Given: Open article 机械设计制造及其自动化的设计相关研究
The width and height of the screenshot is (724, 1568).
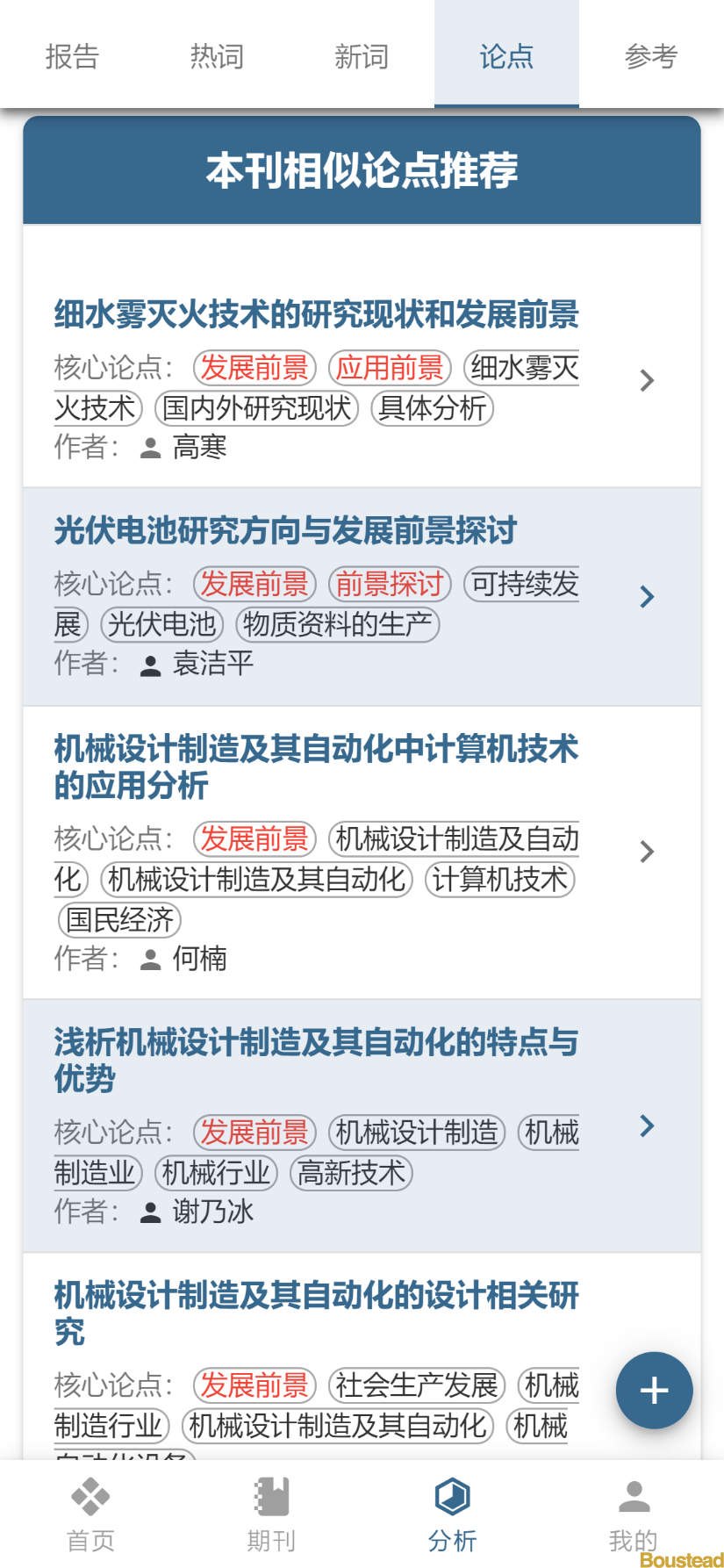Looking at the screenshot, I should [x=316, y=1313].
